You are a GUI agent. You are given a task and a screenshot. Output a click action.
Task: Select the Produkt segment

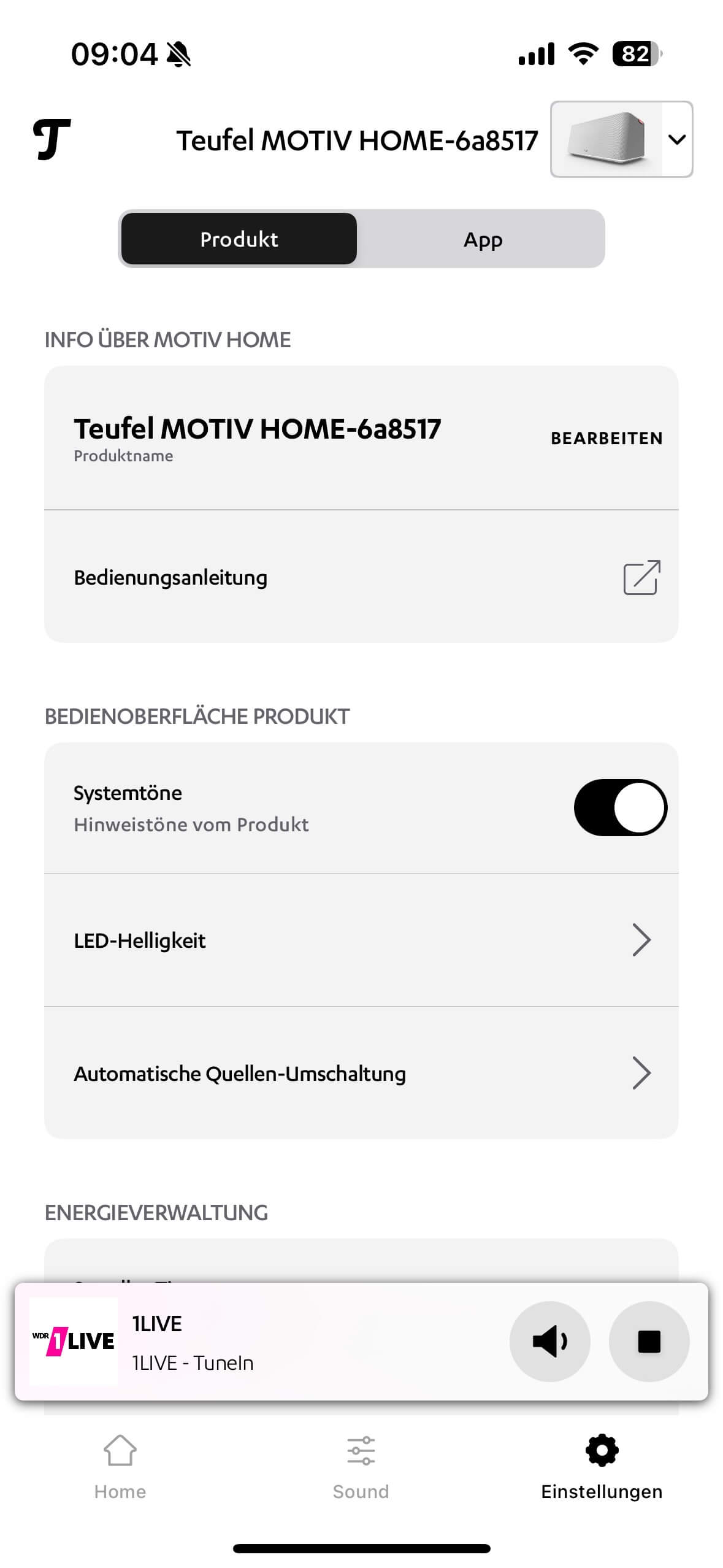pyautogui.click(x=239, y=239)
